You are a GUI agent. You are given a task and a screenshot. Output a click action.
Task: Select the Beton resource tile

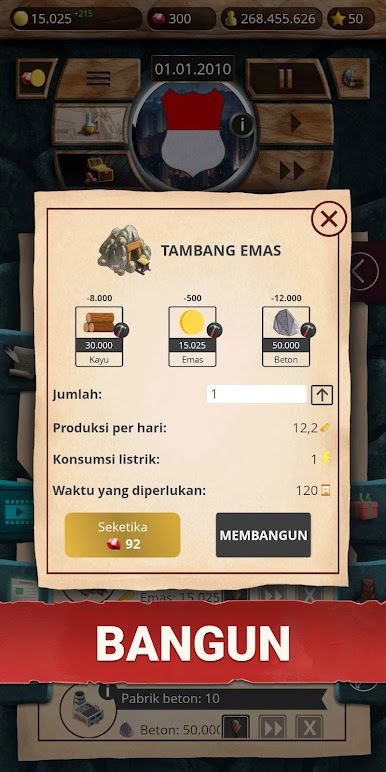tap(286, 337)
